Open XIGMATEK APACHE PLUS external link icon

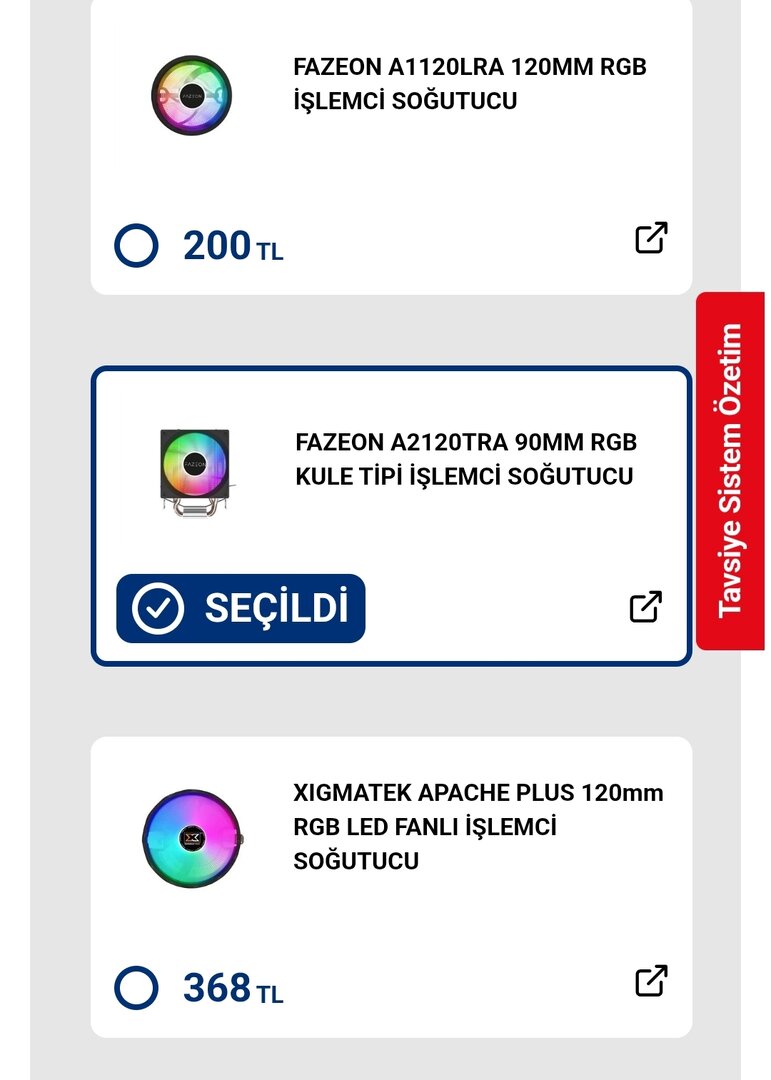(651, 981)
